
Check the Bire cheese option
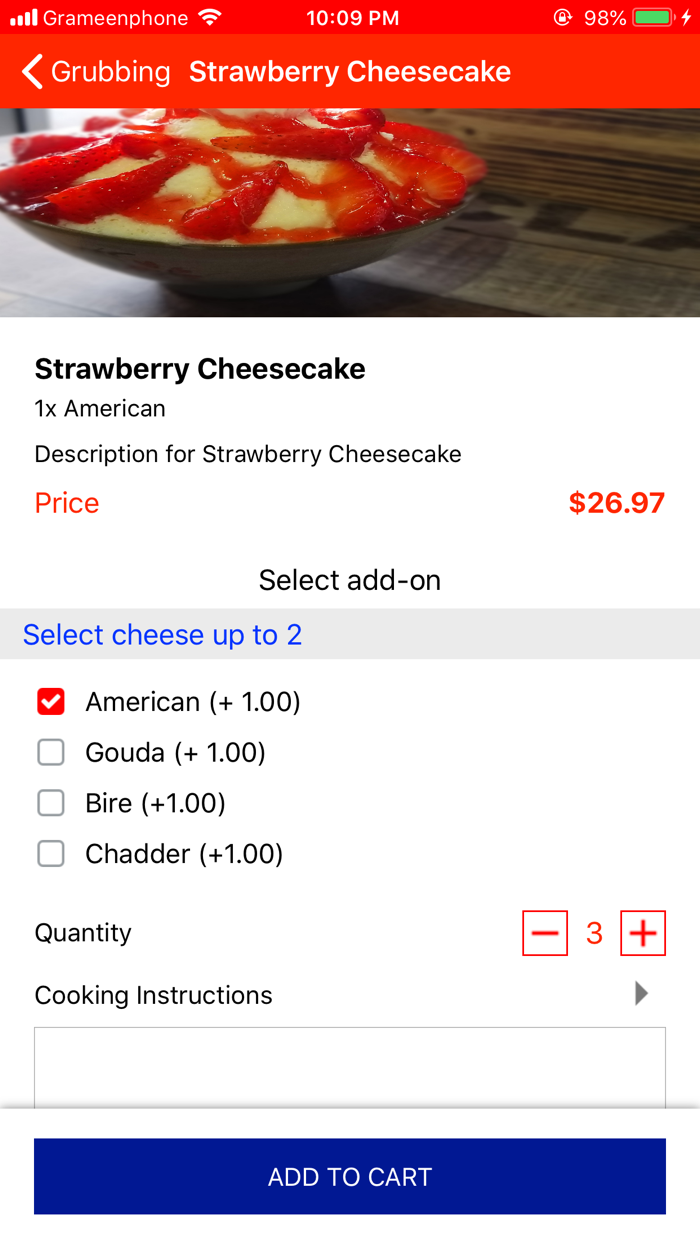coord(51,803)
